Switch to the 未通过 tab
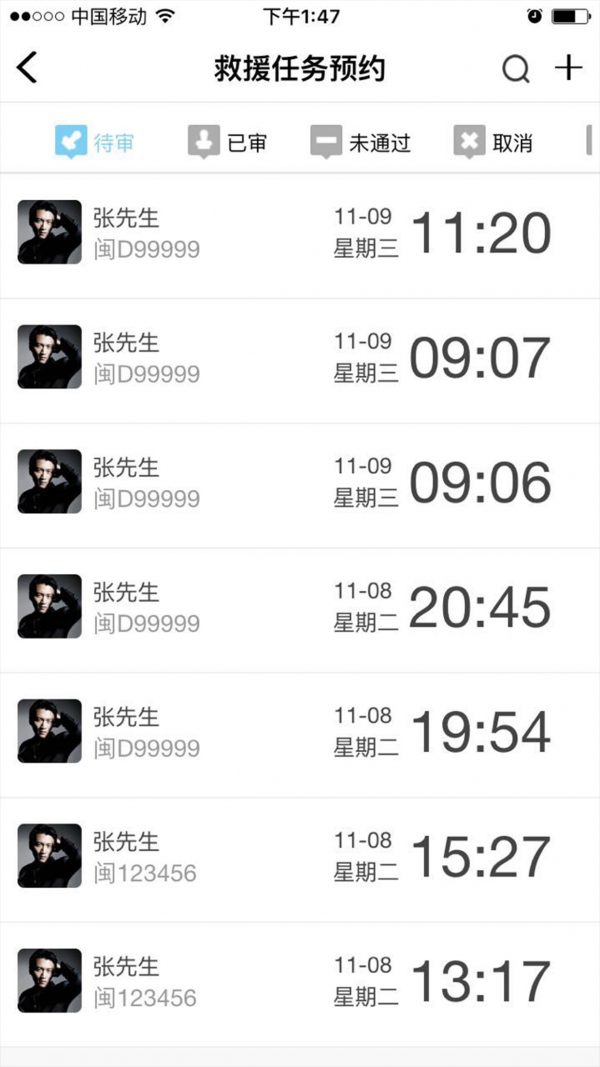This screenshot has width=600, height=1067. [x=361, y=142]
